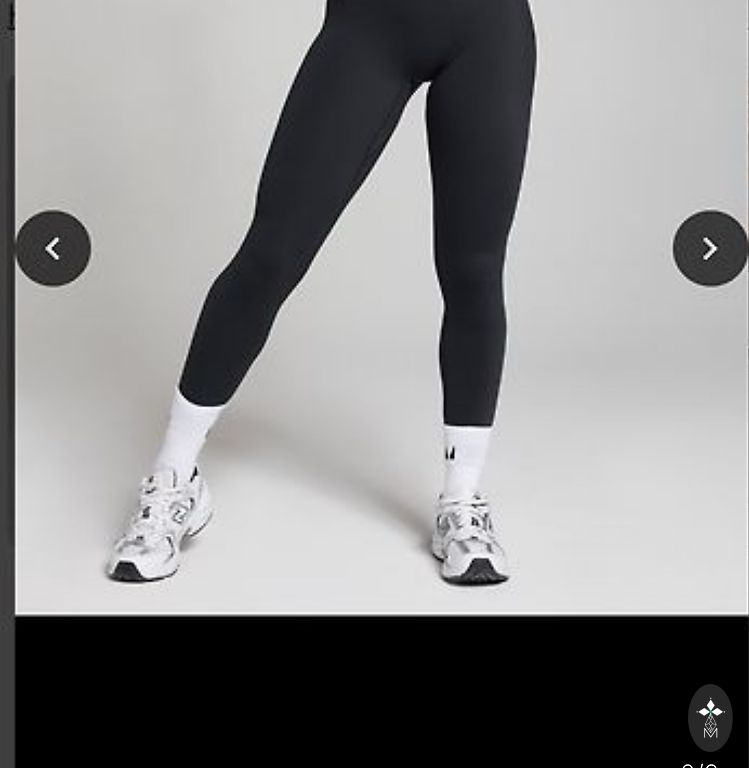Tap the floating diamond-logo button

[x=710, y=717]
